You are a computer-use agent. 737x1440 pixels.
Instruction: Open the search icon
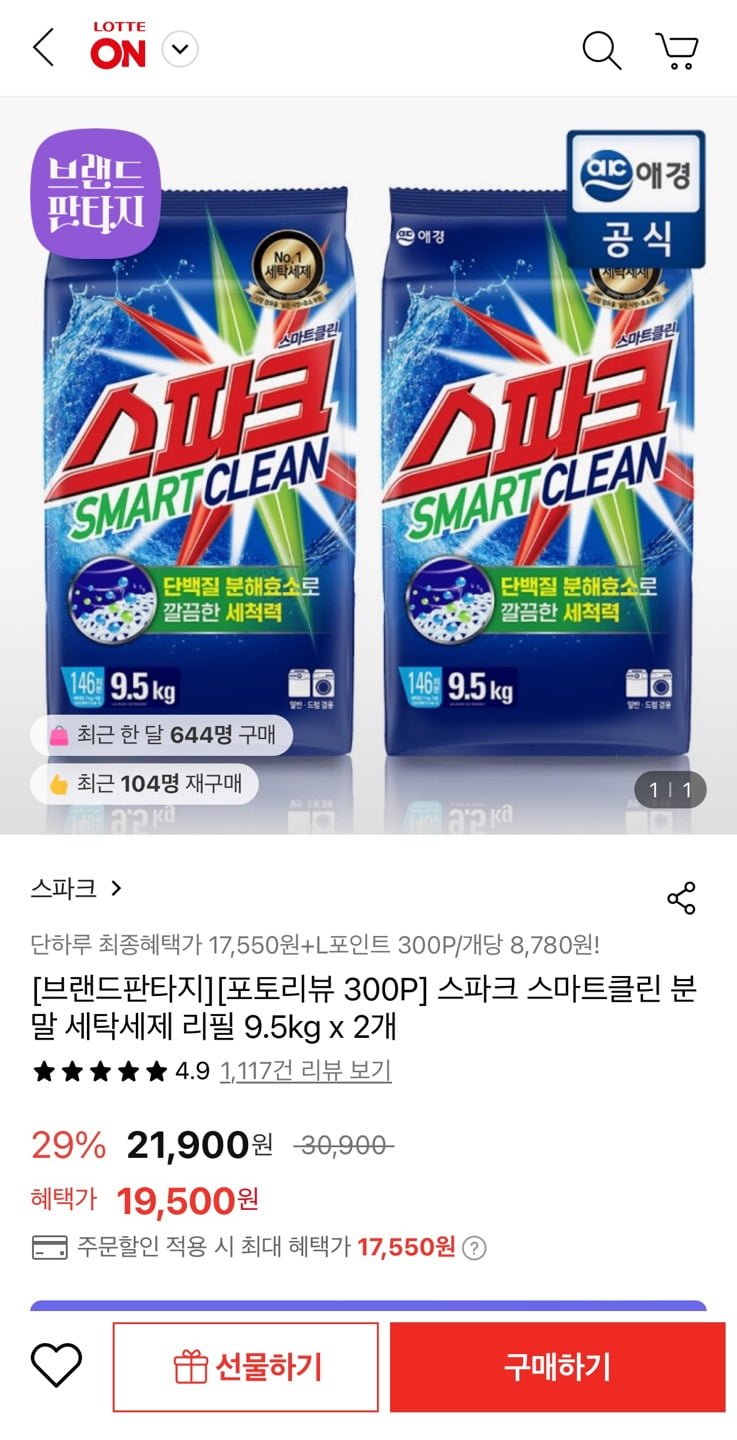click(601, 49)
